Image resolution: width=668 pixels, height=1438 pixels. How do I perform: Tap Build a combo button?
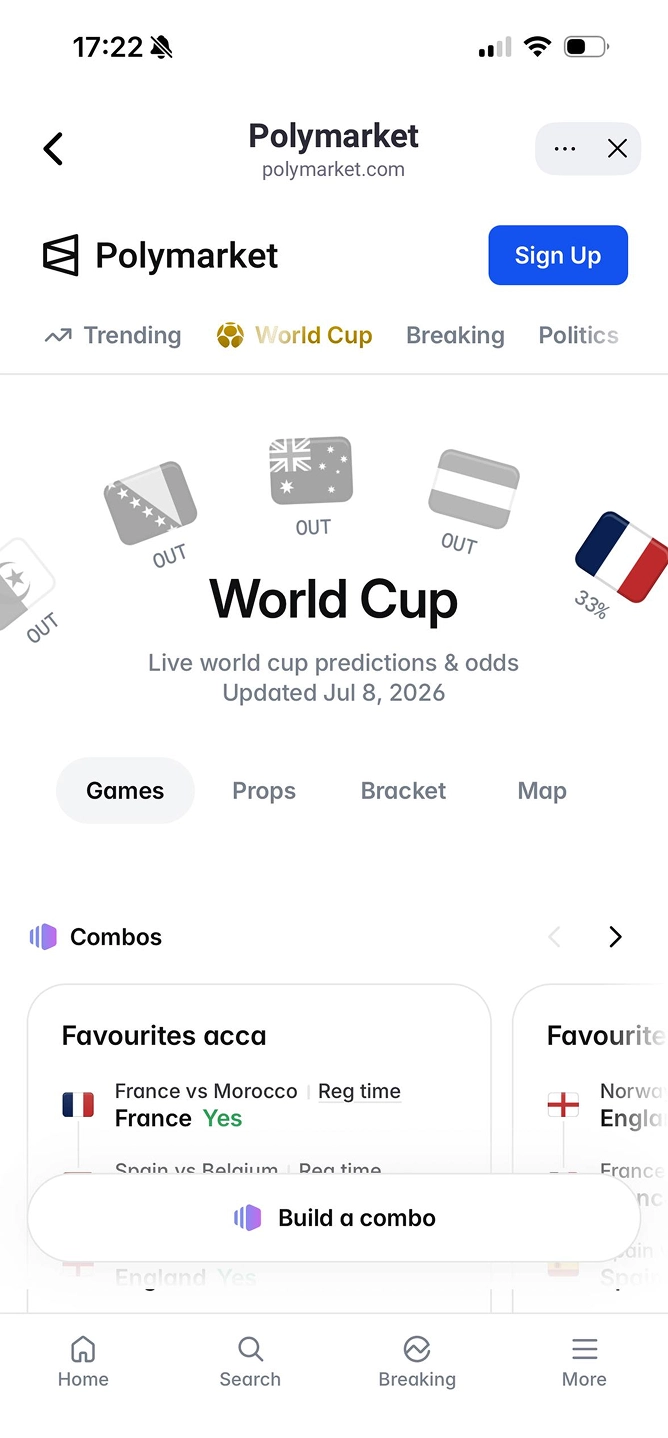[334, 1218]
